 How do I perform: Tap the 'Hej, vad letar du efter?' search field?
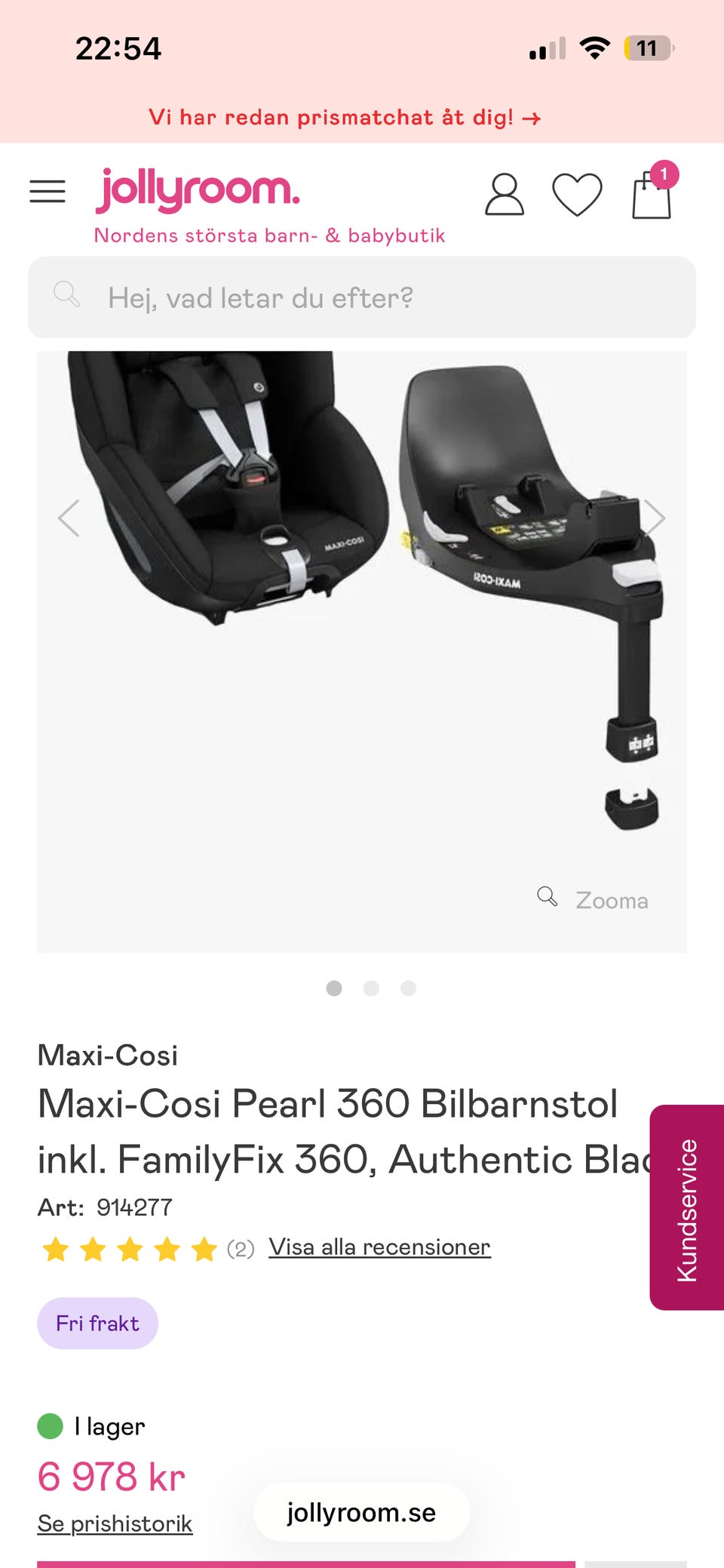pyautogui.click(x=362, y=297)
